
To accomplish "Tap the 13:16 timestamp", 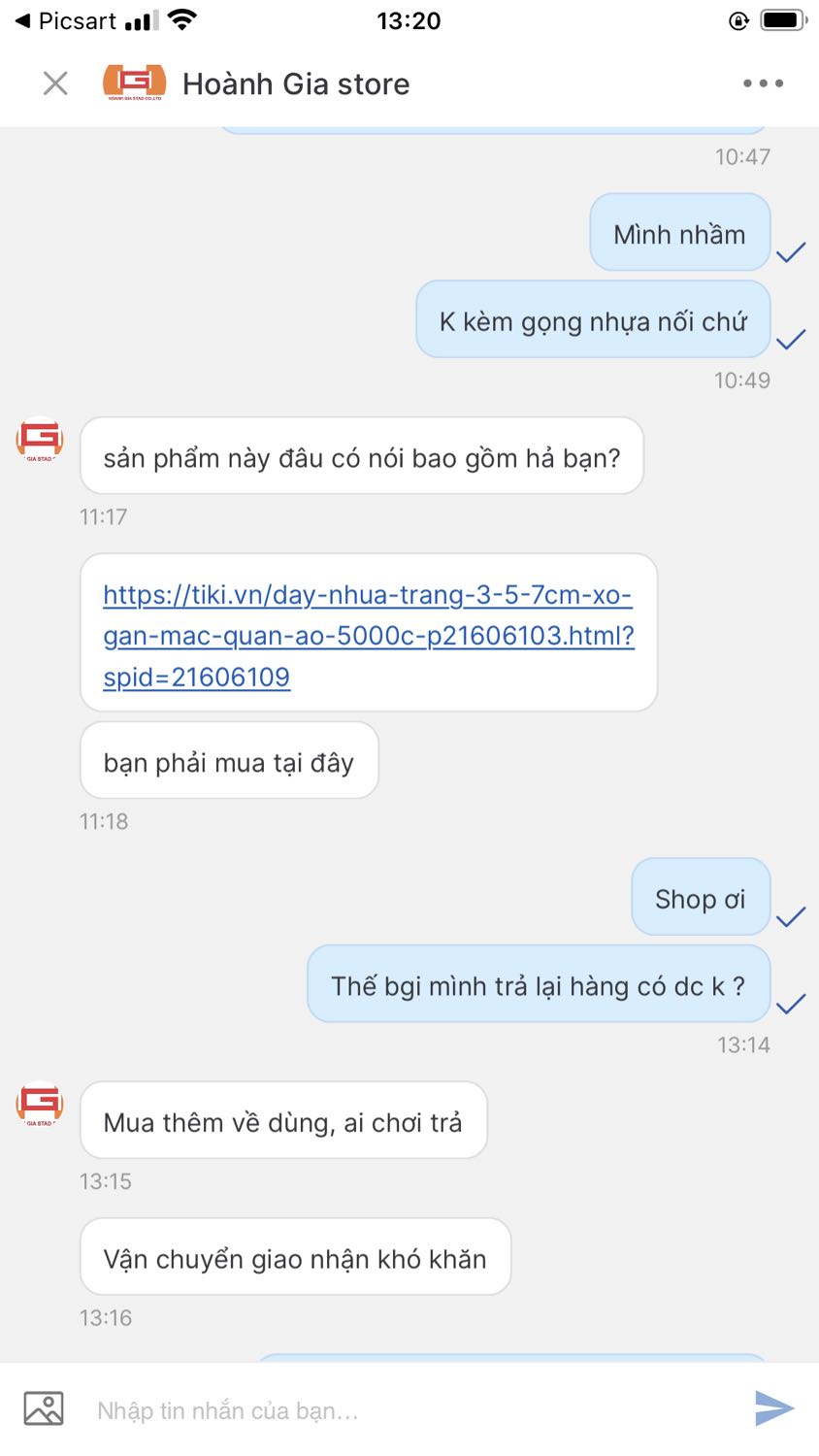I will point(104,1318).
